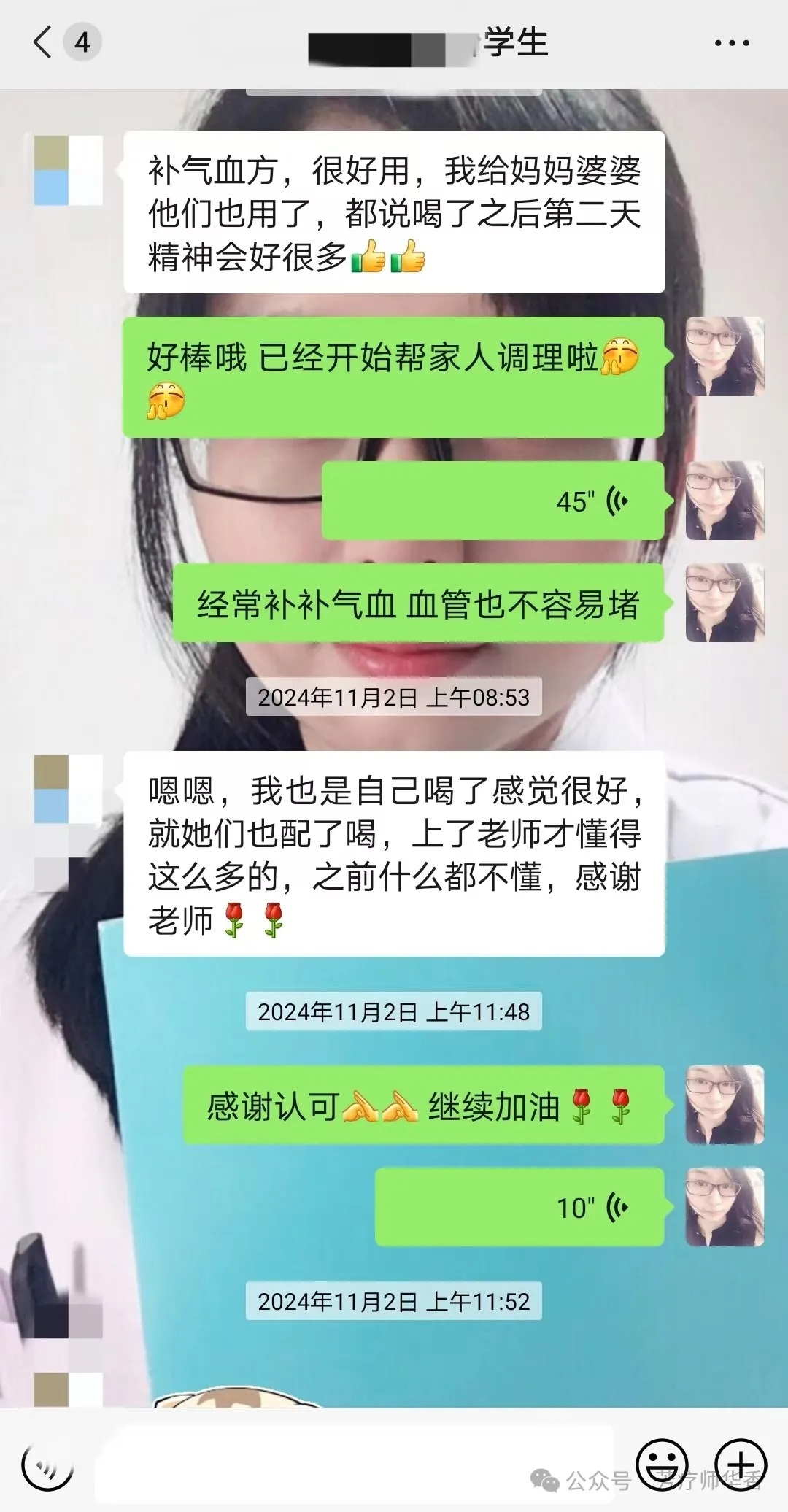This screenshot has width=788, height=1512.
Task: Open the plus attachments panel
Action: tap(740, 1464)
